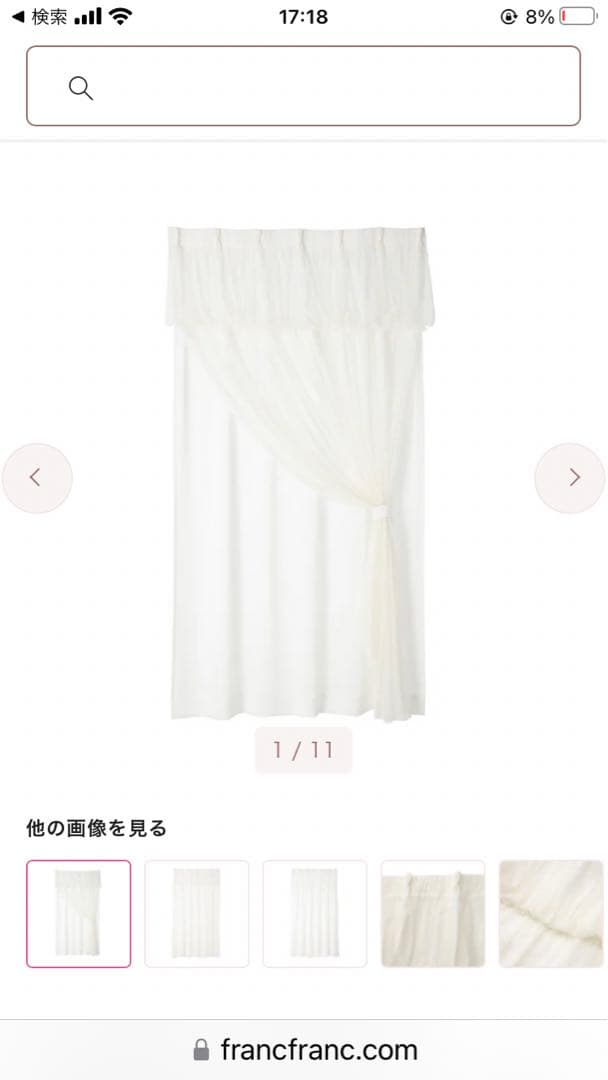Viewport: 608px width, 1080px height.
Task: Open the main curtain product image
Action: (298, 472)
